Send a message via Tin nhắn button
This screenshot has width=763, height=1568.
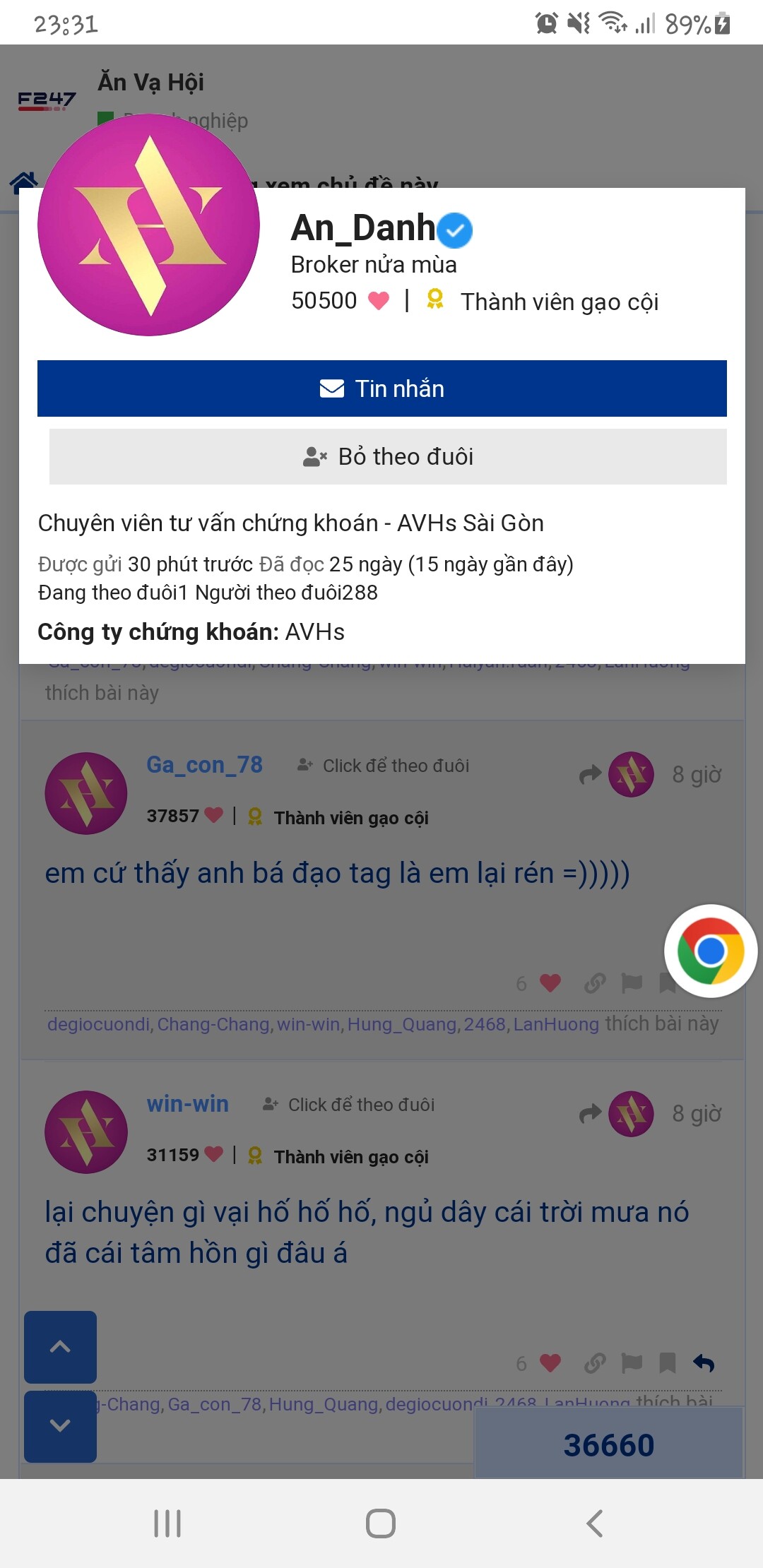coord(381,388)
